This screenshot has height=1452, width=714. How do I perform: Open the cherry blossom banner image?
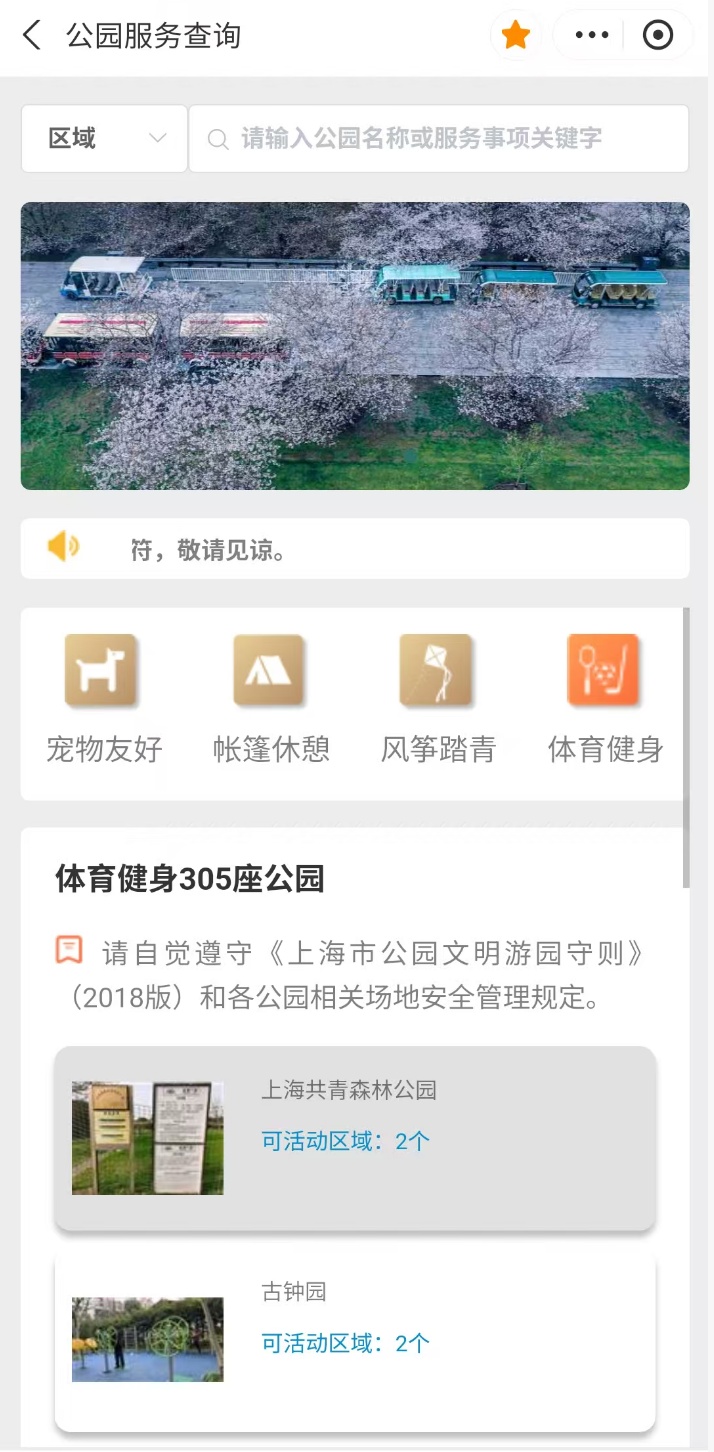coord(355,346)
